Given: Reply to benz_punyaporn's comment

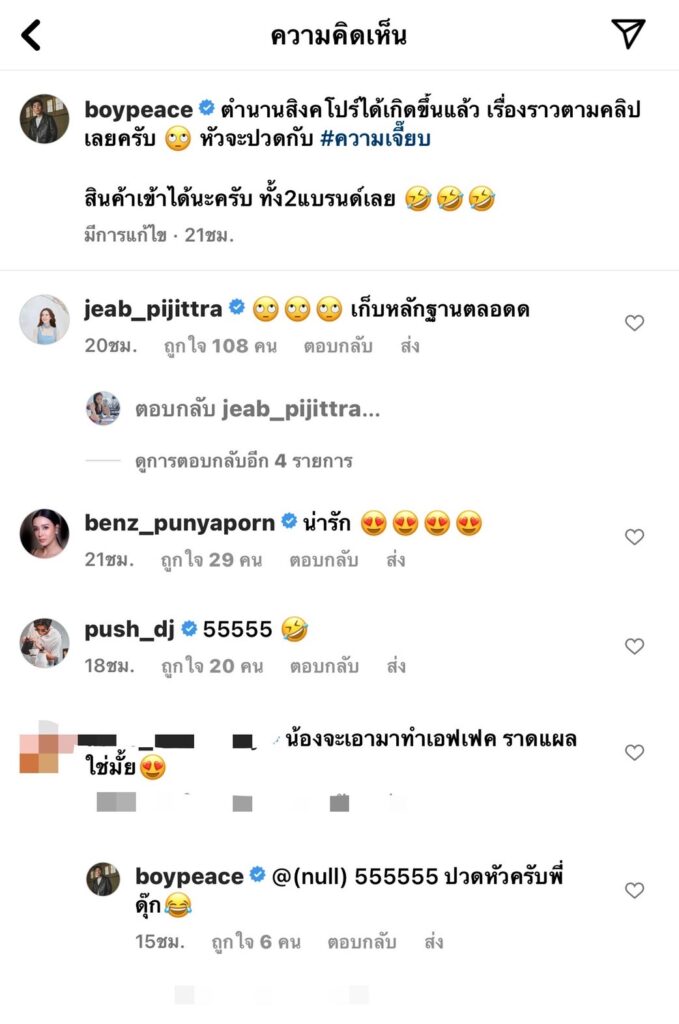Looking at the screenshot, I should 323,559.
